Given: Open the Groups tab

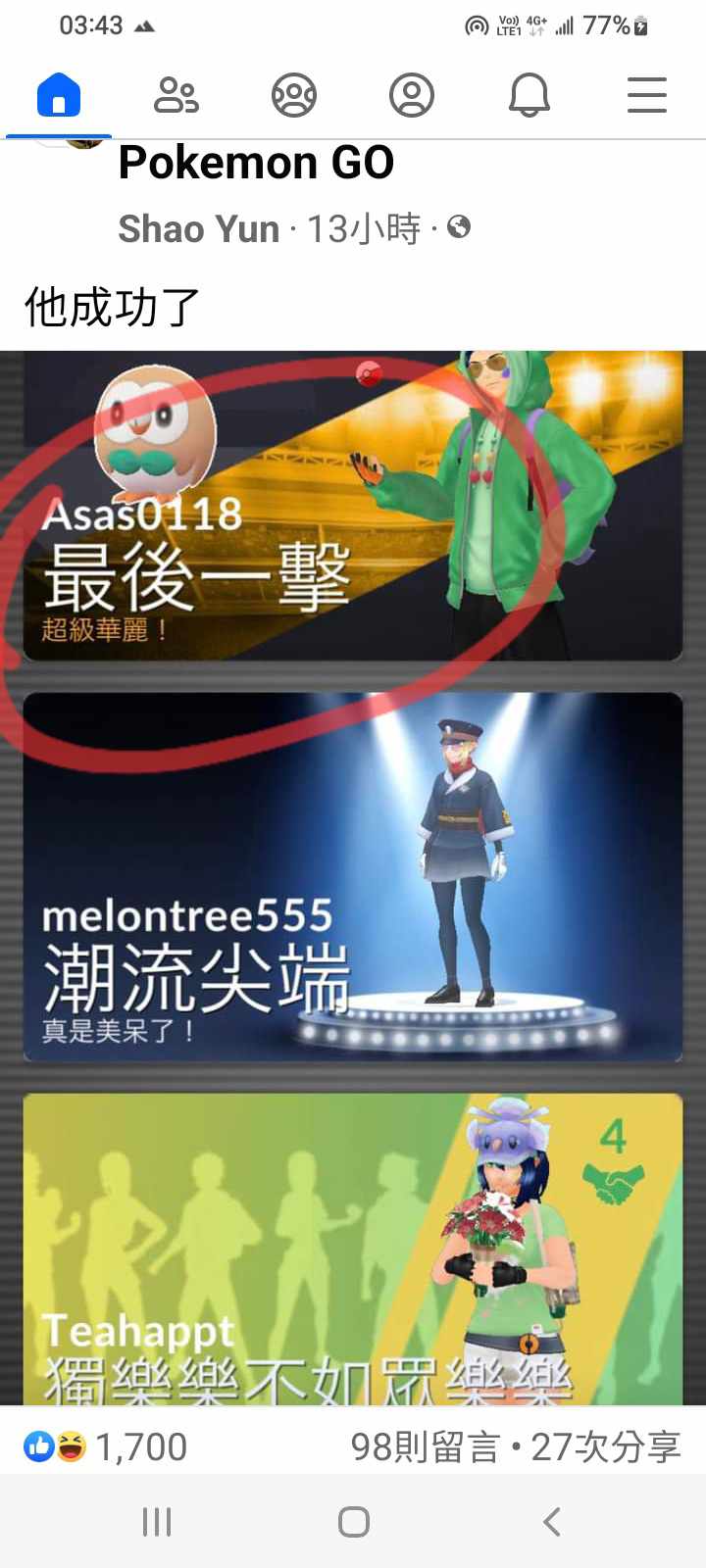Looking at the screenshot, I should click(x=294, y=96).
